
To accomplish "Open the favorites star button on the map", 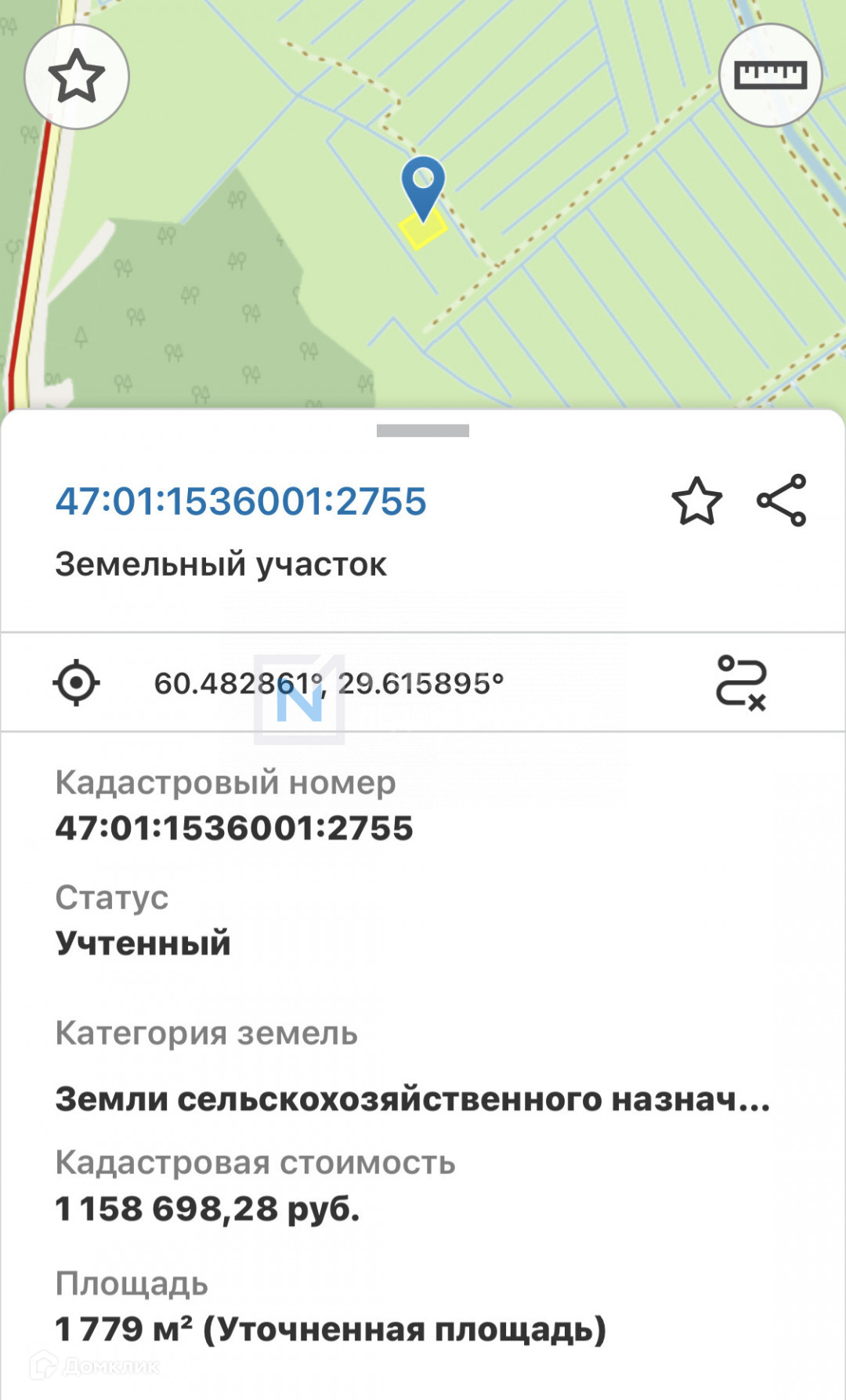I will point(76,77).
